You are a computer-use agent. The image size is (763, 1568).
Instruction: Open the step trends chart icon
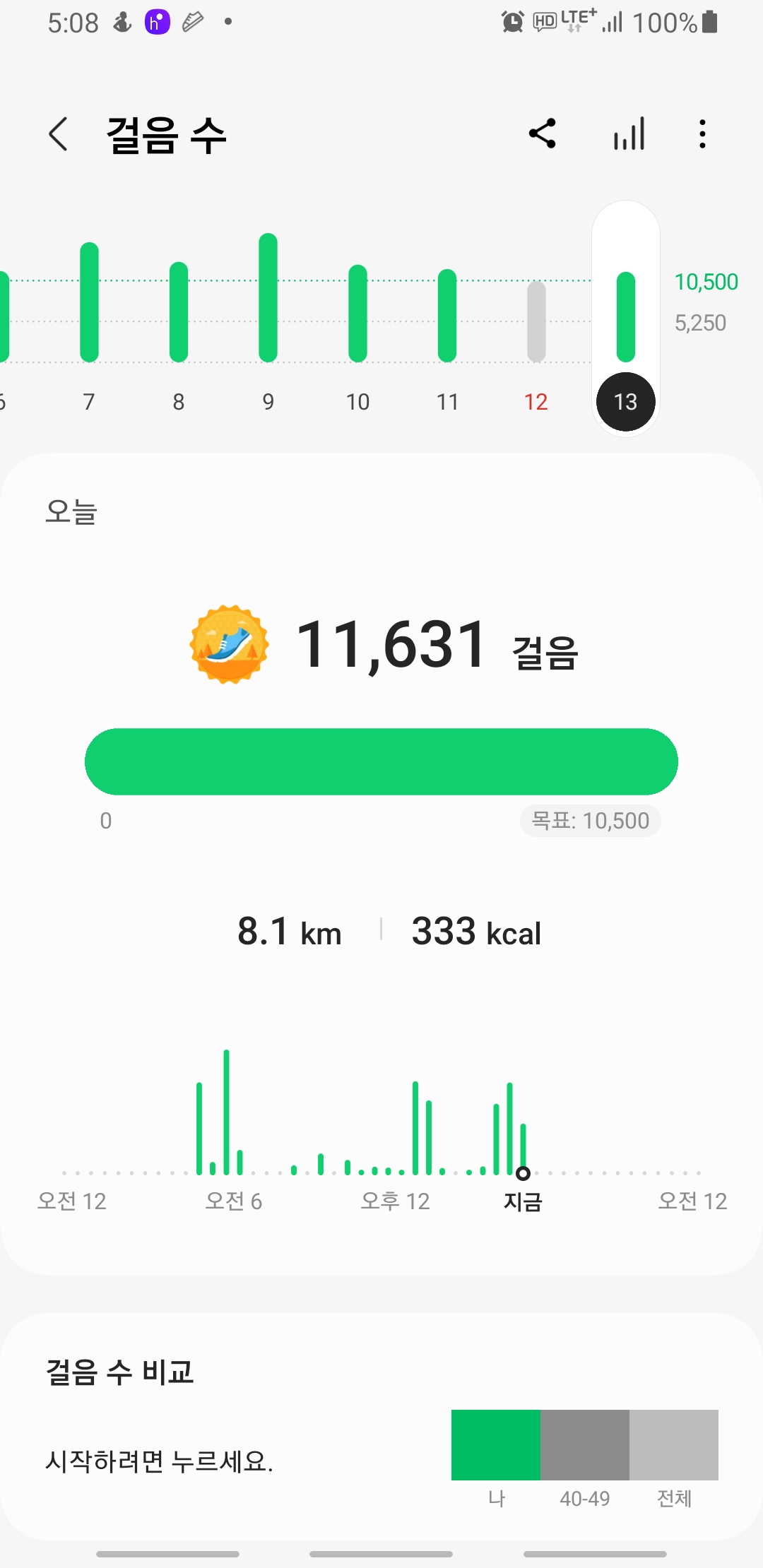click(x=629, y=133)
